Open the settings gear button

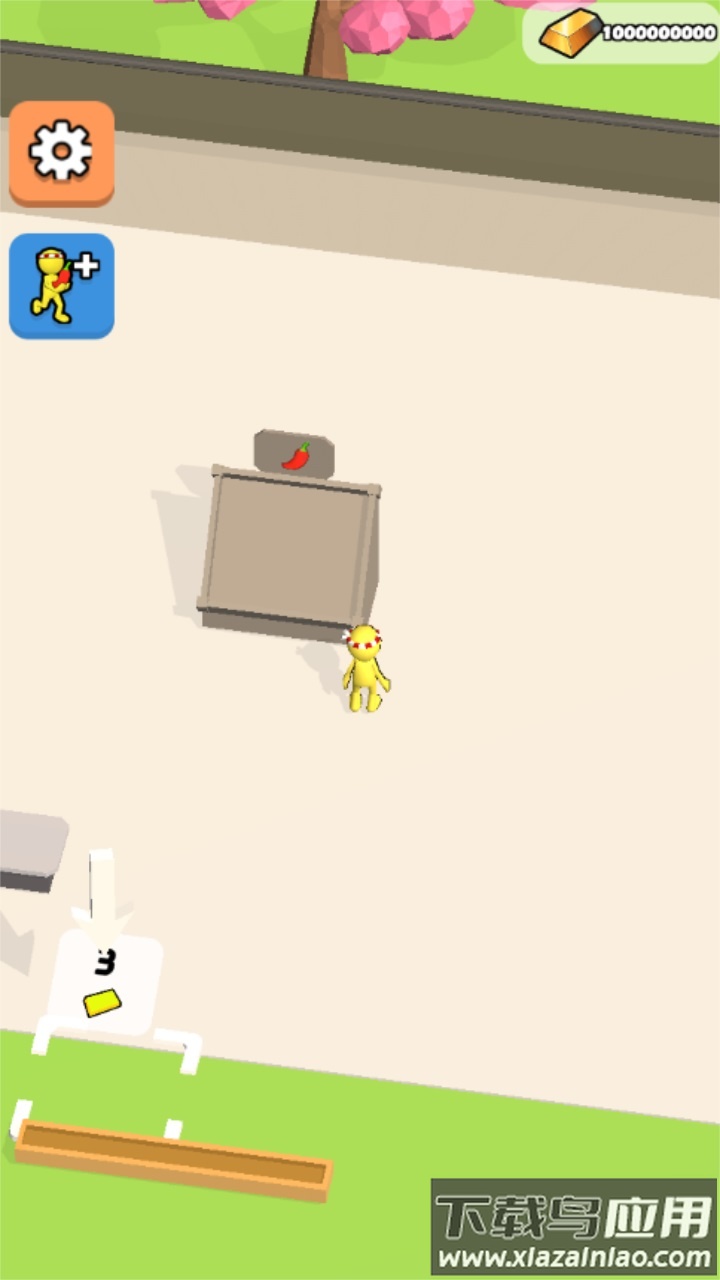pos(61,153)
